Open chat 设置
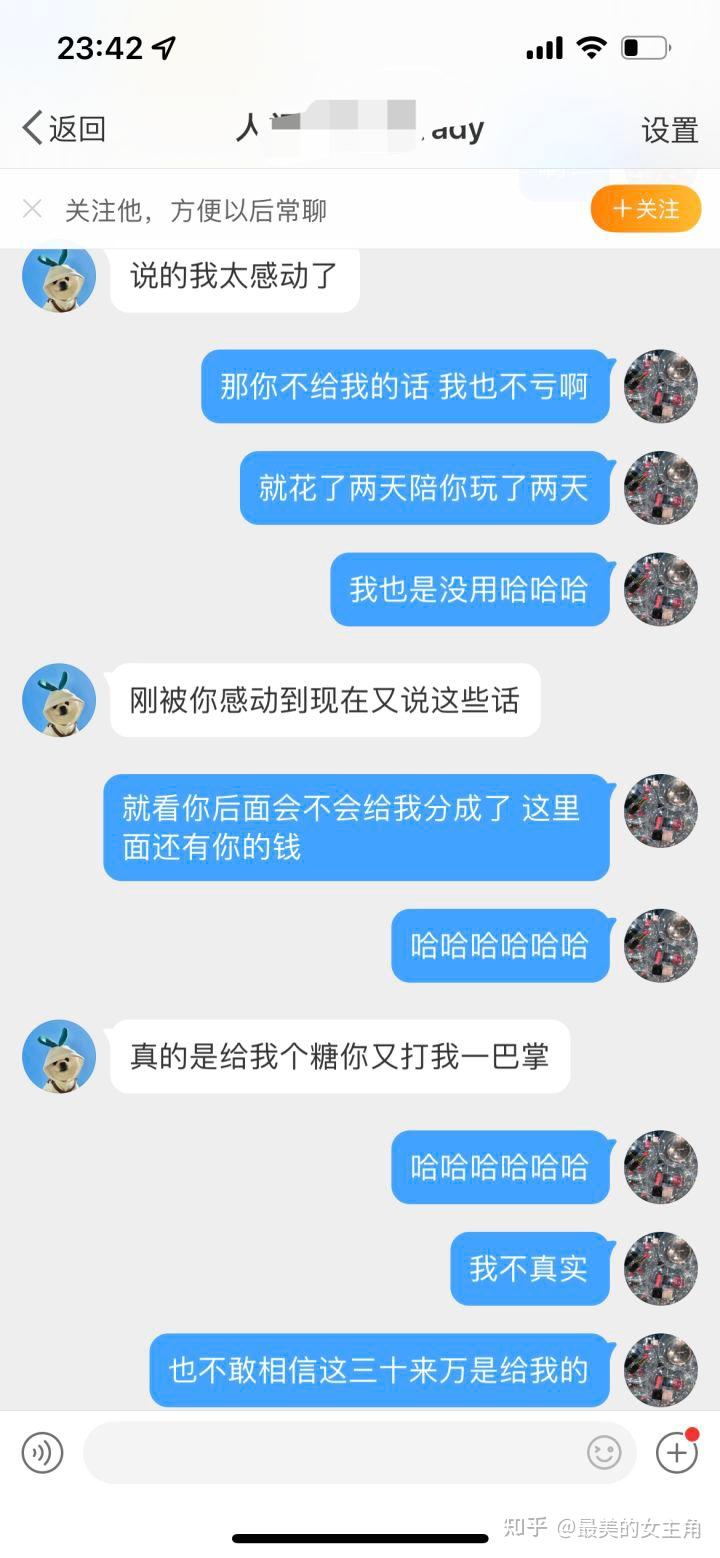Image resolution: width=720 pixels, height=1558 pixels. 669,130
